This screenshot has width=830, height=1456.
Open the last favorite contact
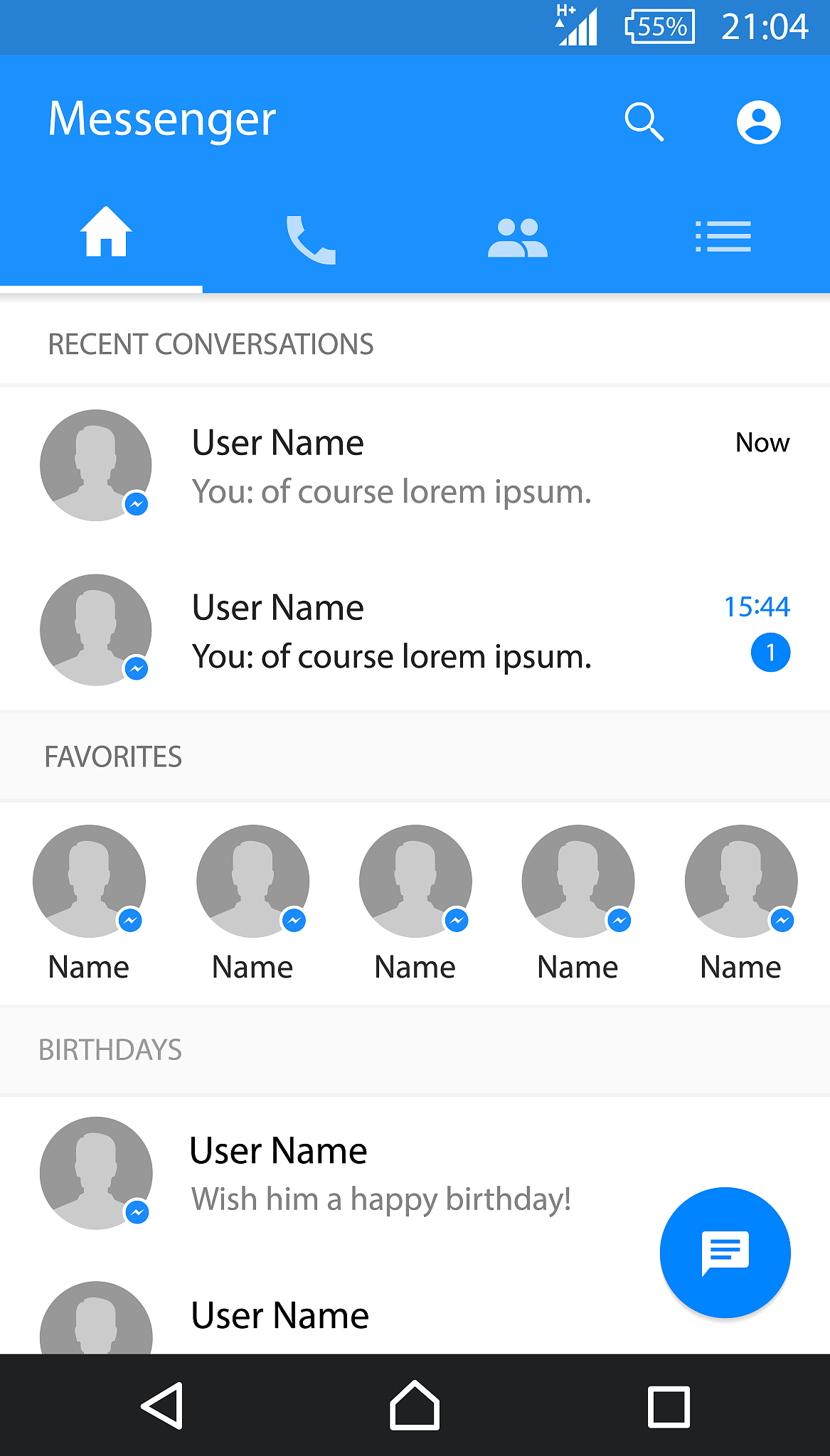pyautogui.click(x=740, y=901)
